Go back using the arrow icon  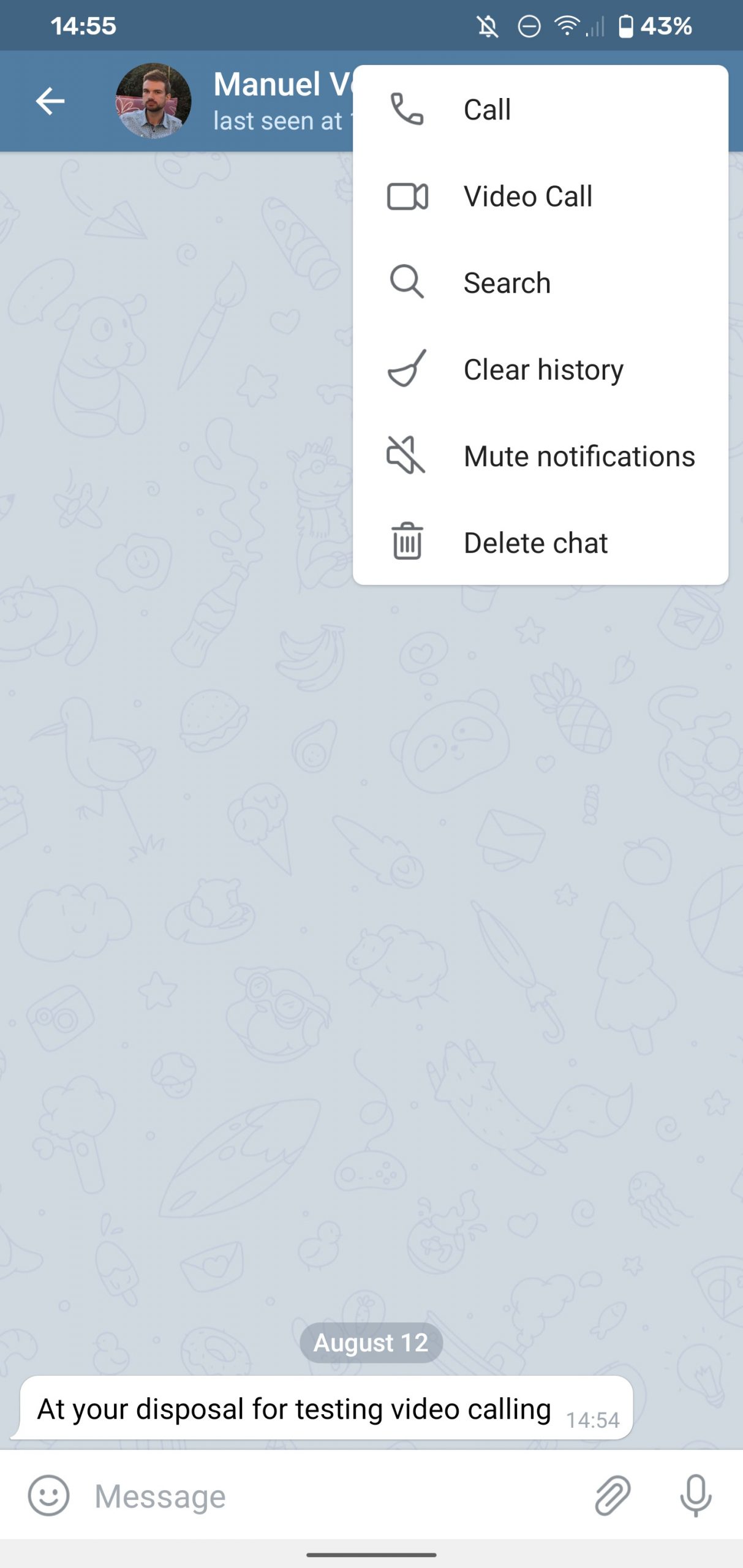50,101
